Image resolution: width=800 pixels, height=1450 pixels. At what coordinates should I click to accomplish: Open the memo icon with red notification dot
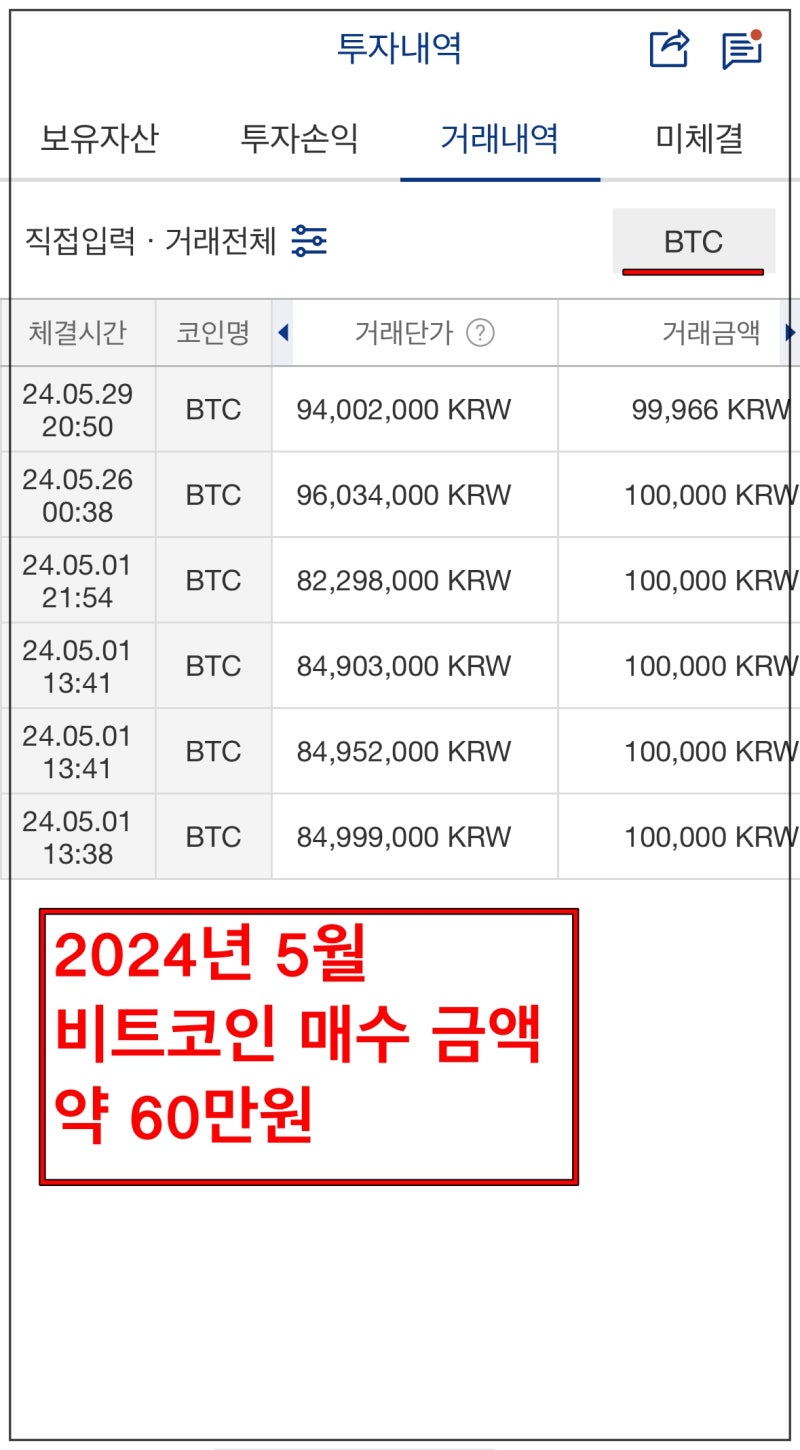pos(740,48)
